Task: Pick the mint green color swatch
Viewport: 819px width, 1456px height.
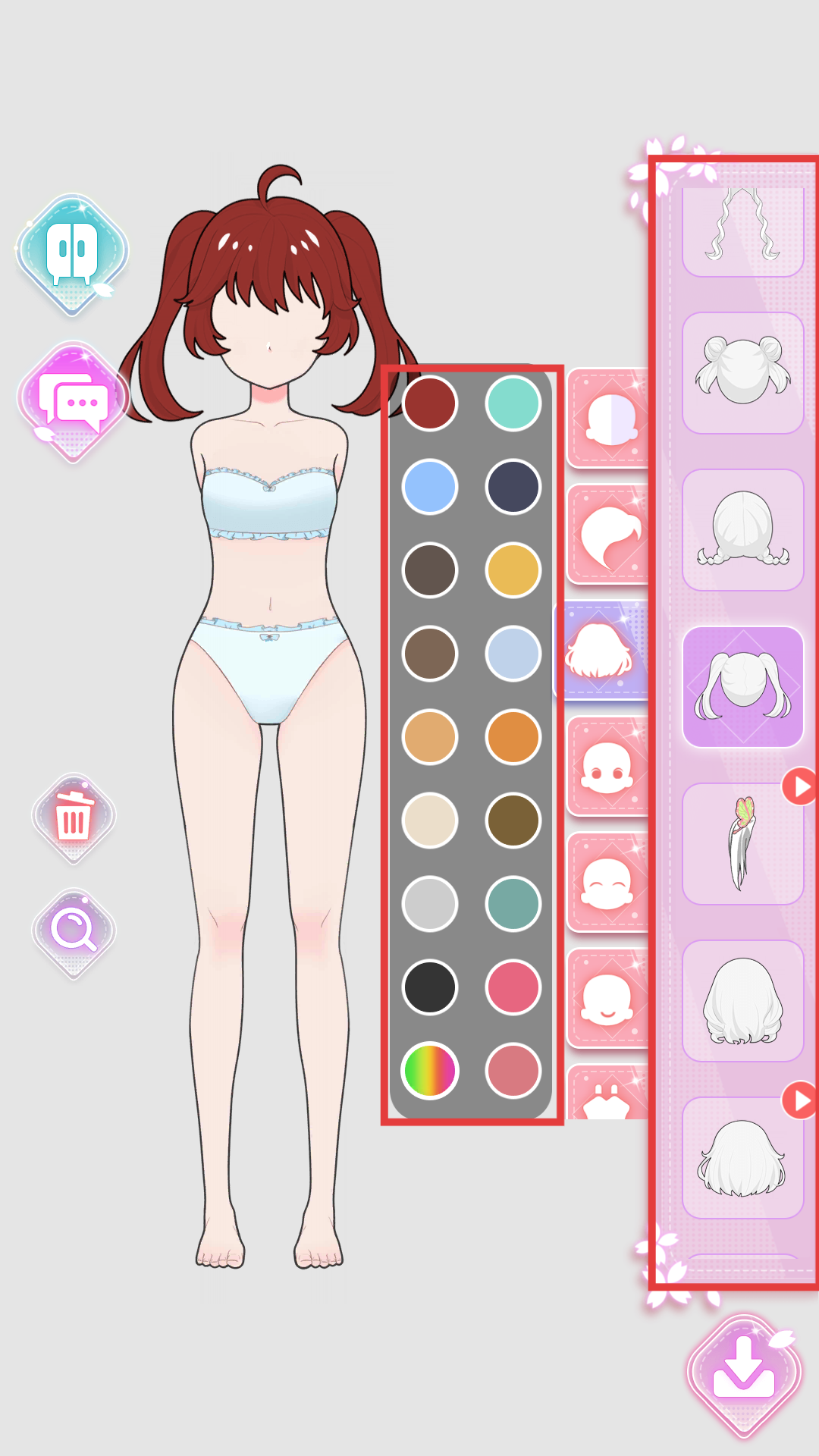Action: tap(513, 403)
